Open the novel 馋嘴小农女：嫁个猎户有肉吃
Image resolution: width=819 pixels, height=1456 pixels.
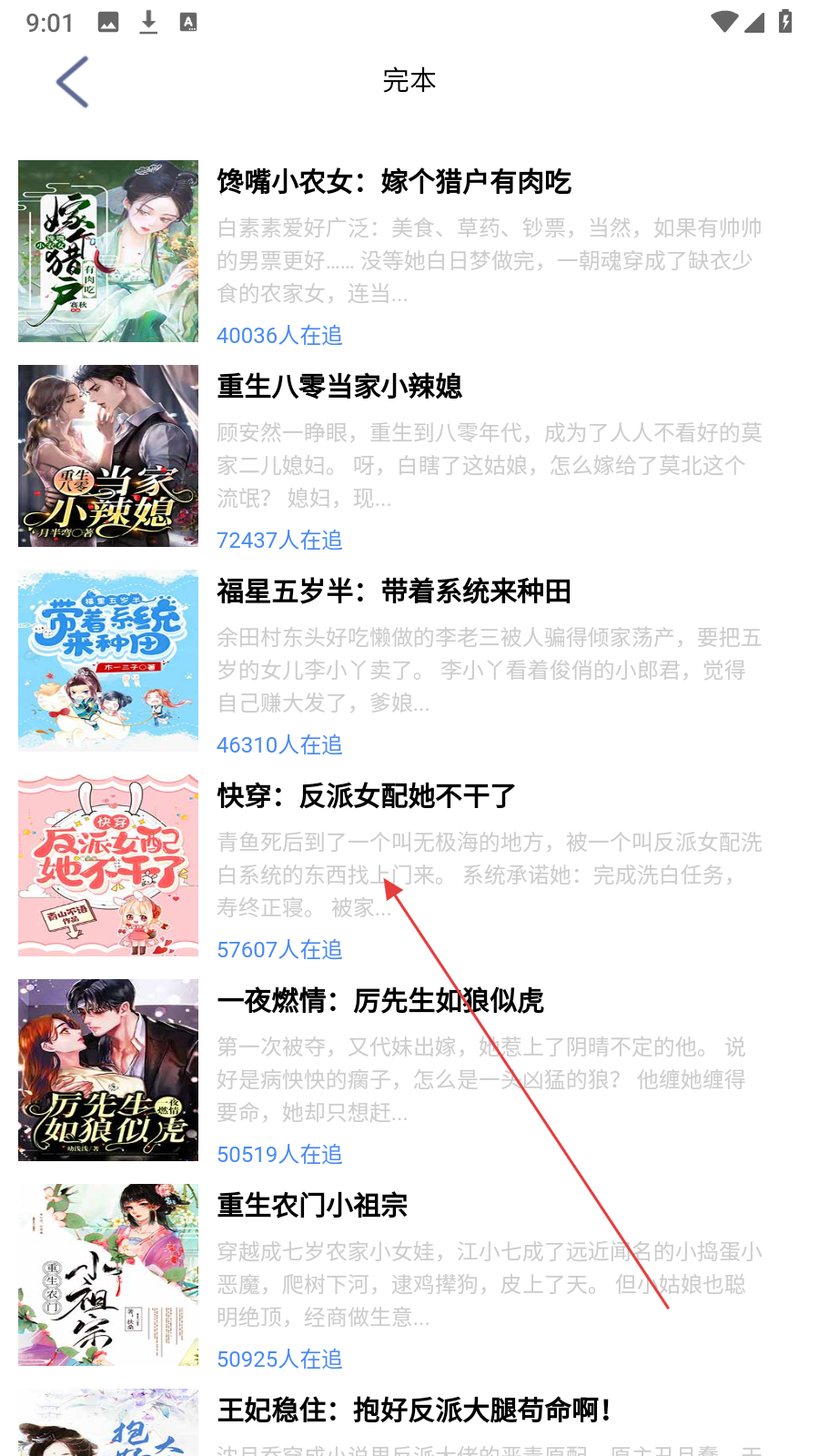(x=393, y=182)
